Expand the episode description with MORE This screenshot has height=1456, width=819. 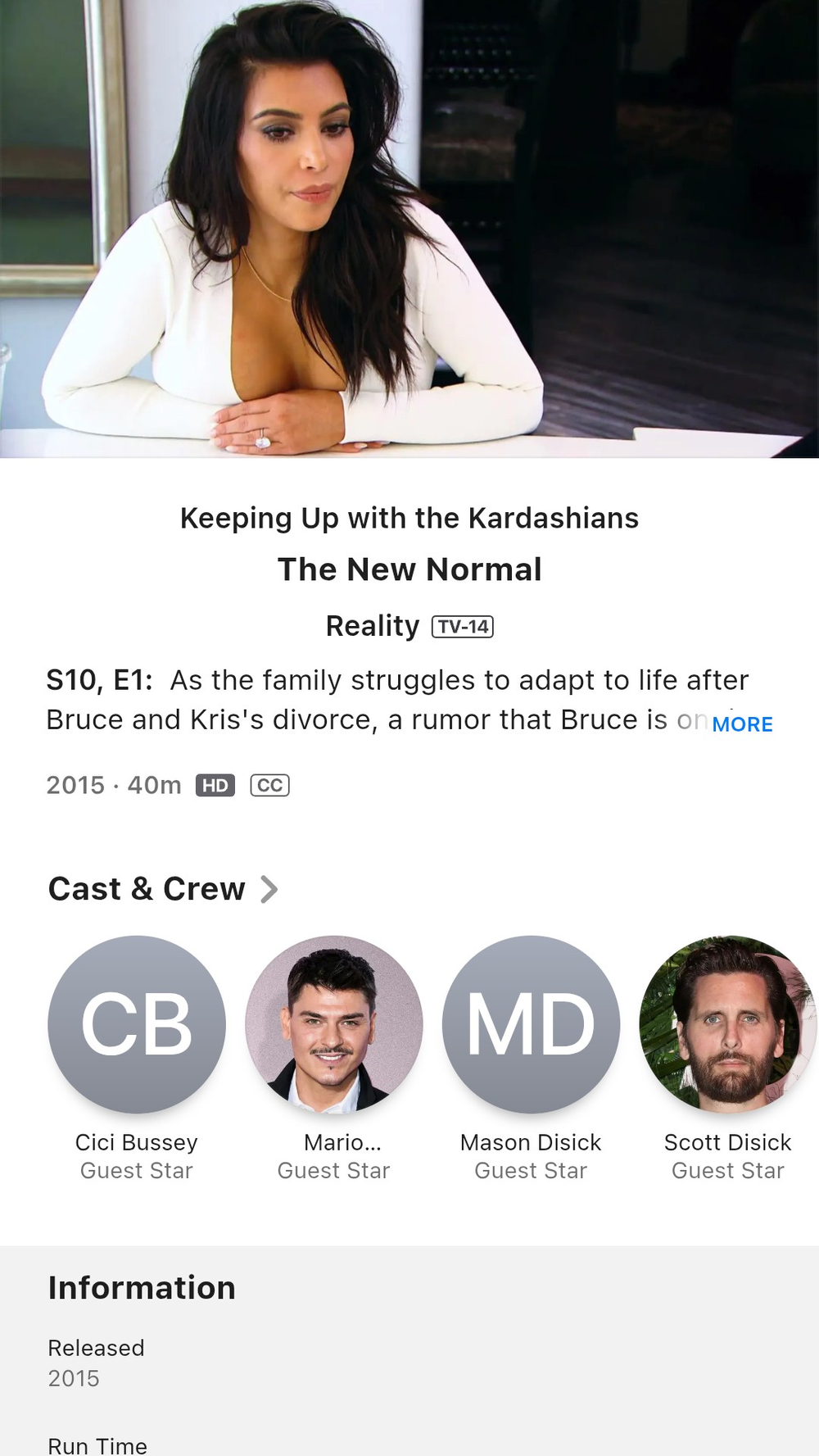point(742,724)
